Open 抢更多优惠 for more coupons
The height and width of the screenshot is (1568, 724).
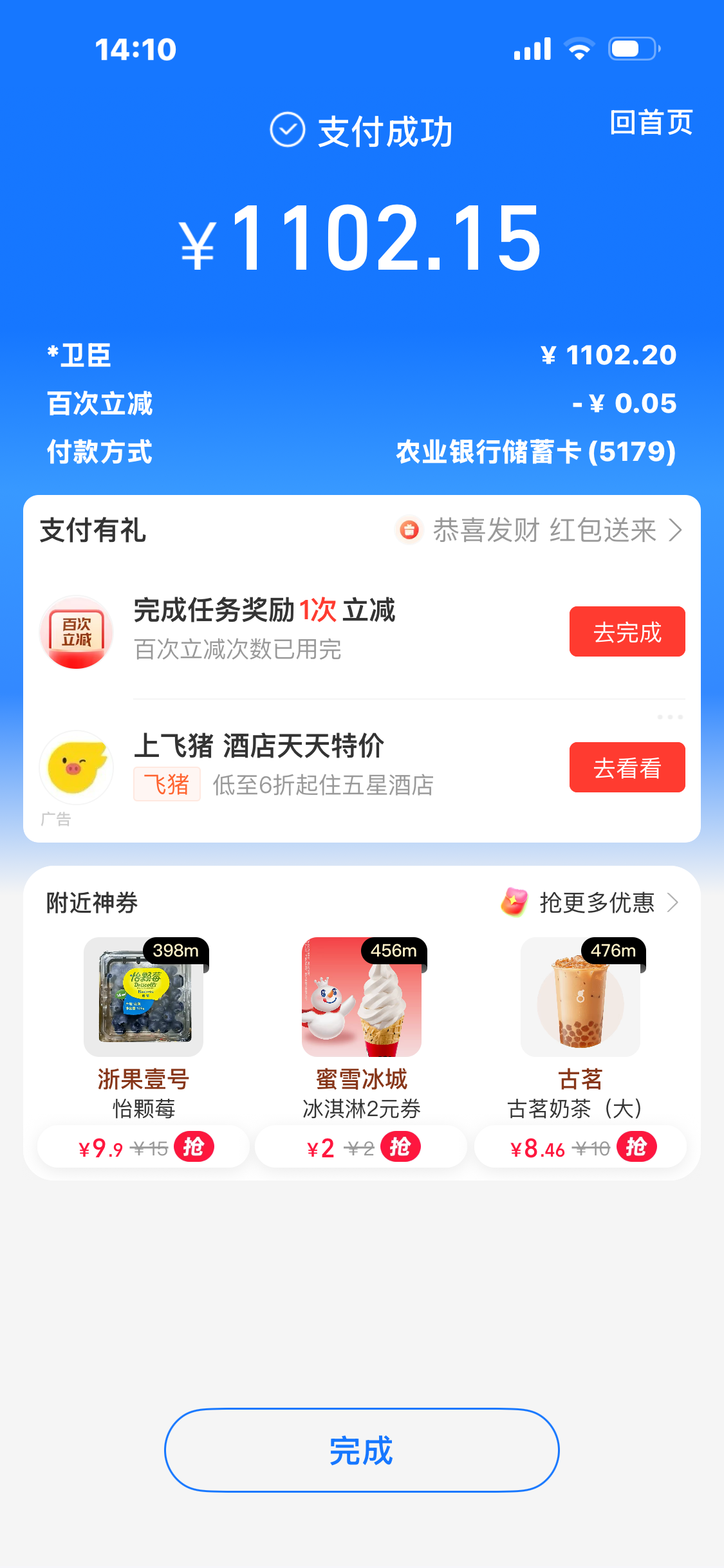click(596, 902)
